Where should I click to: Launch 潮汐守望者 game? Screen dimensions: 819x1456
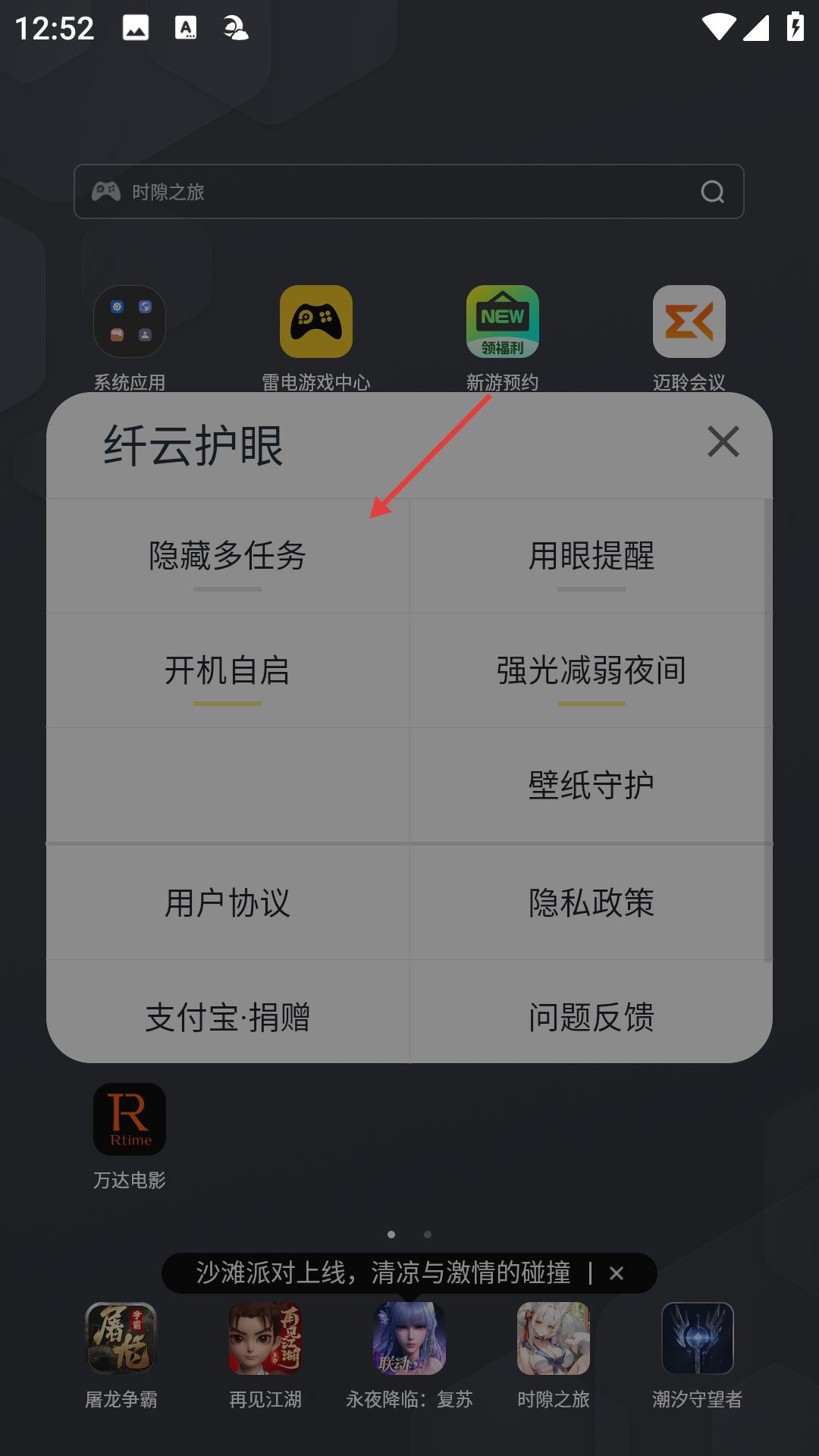698,1338
